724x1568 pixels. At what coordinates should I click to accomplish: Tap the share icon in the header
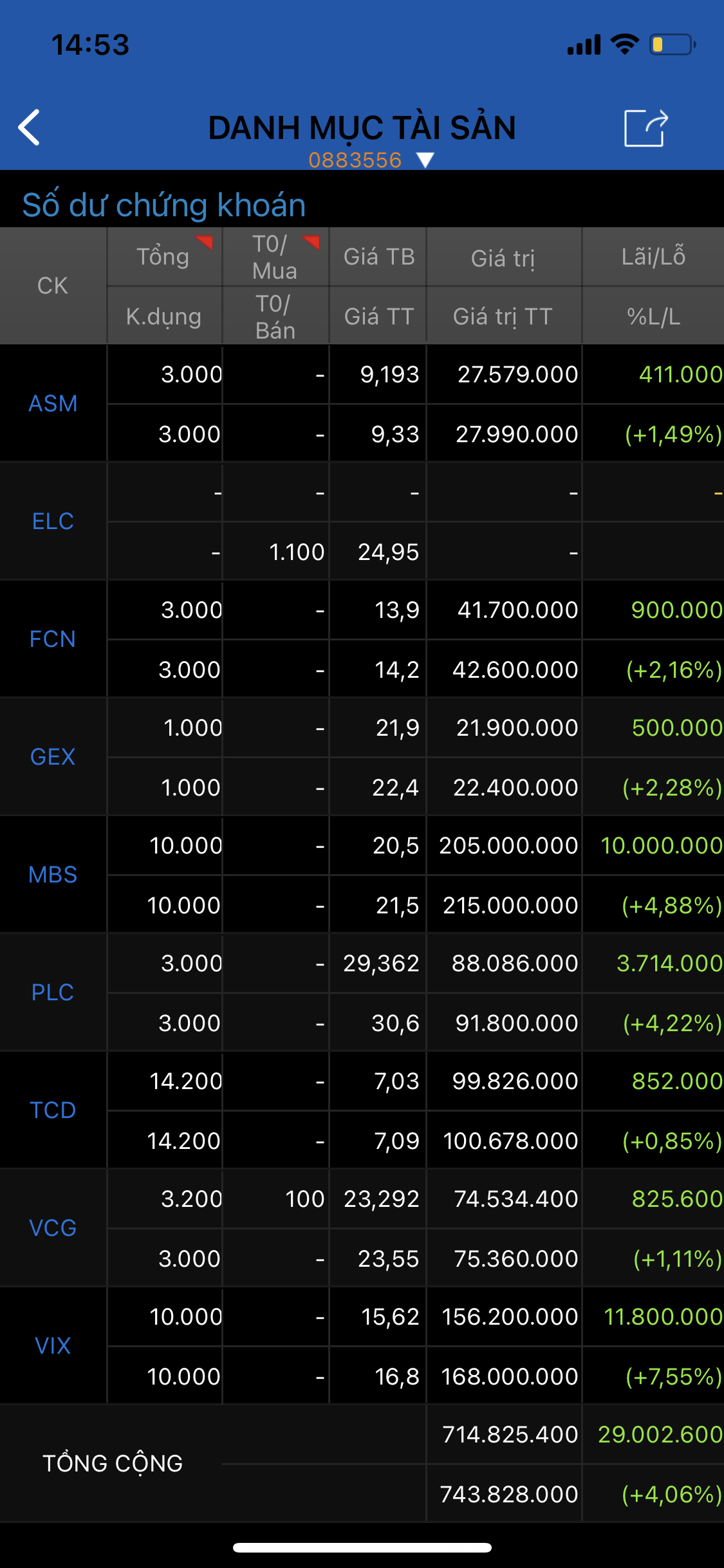645,128
